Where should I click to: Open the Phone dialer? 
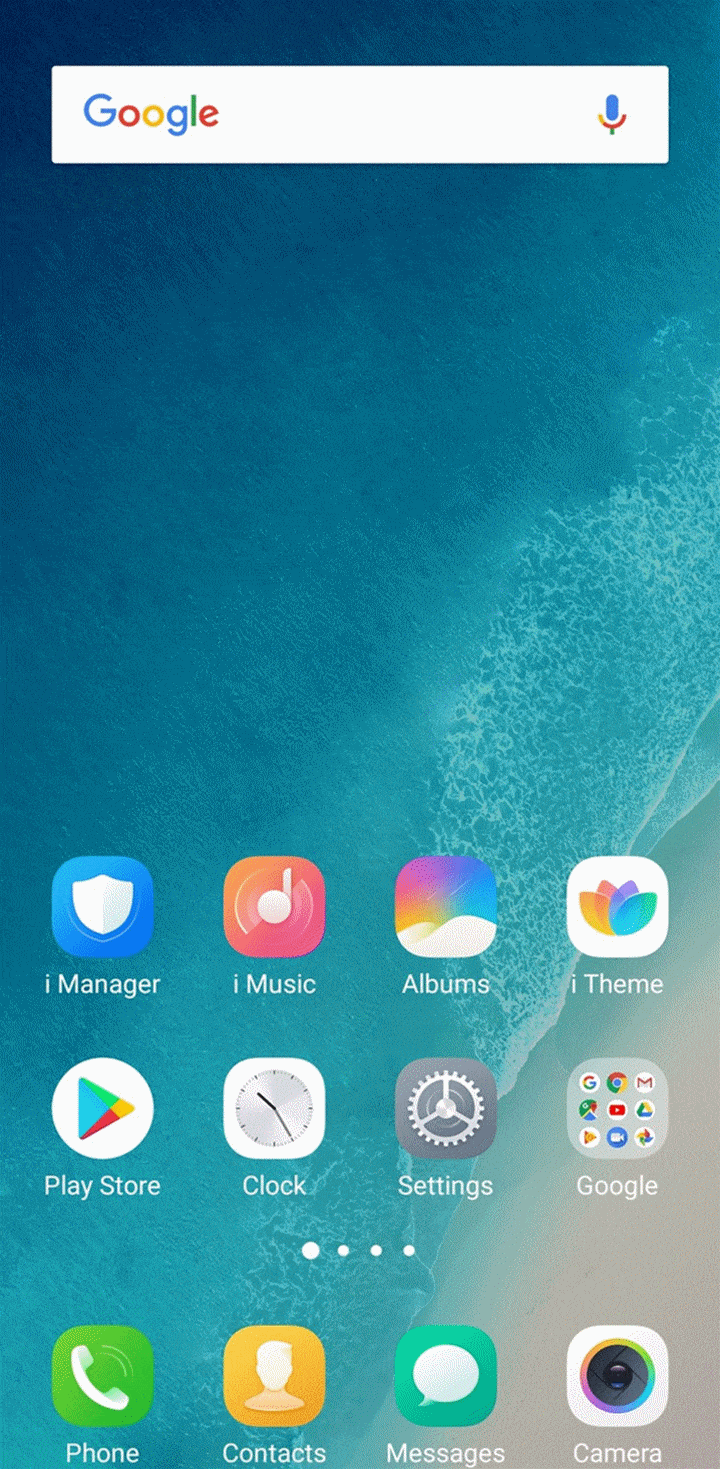[102, 1376]
